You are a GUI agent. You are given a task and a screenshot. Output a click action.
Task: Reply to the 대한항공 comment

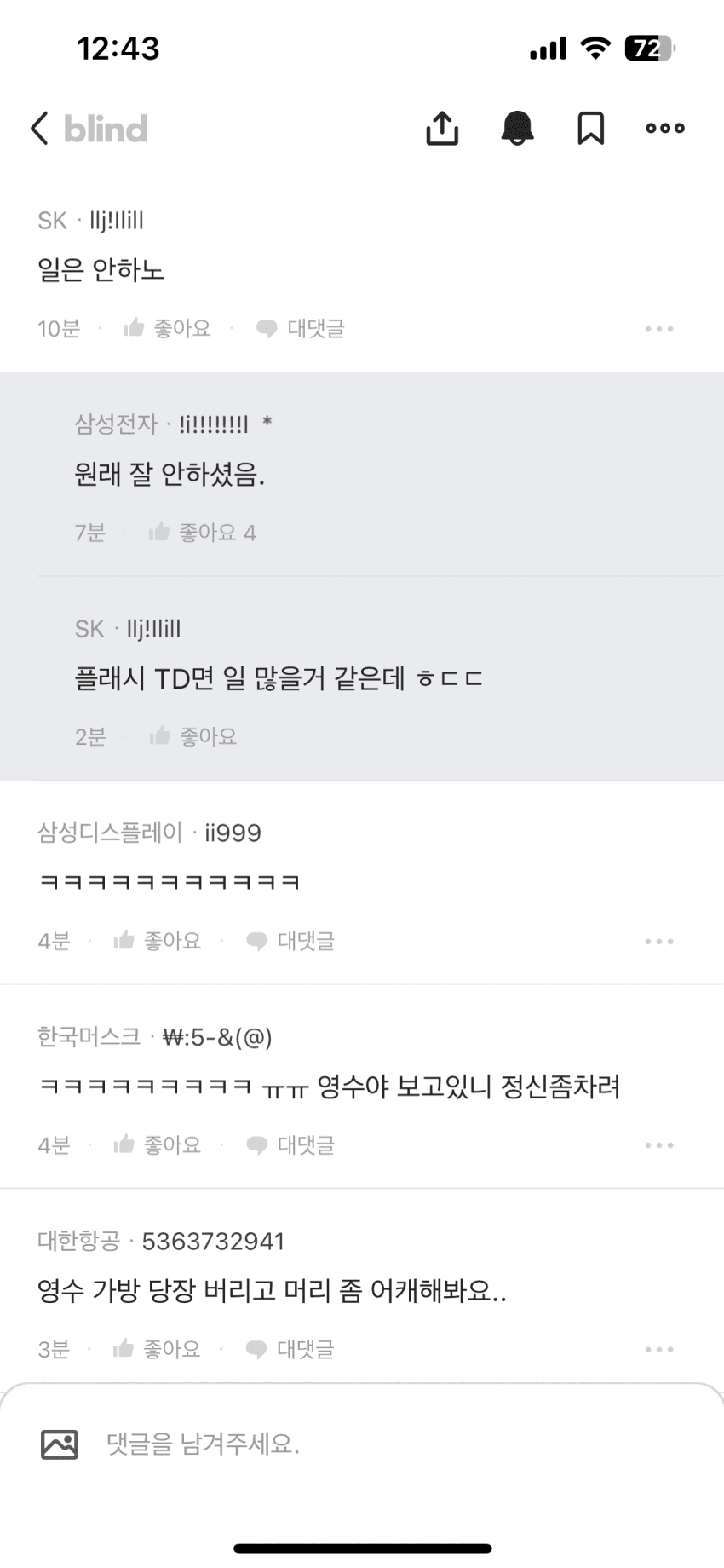[x=290, y=1349]
